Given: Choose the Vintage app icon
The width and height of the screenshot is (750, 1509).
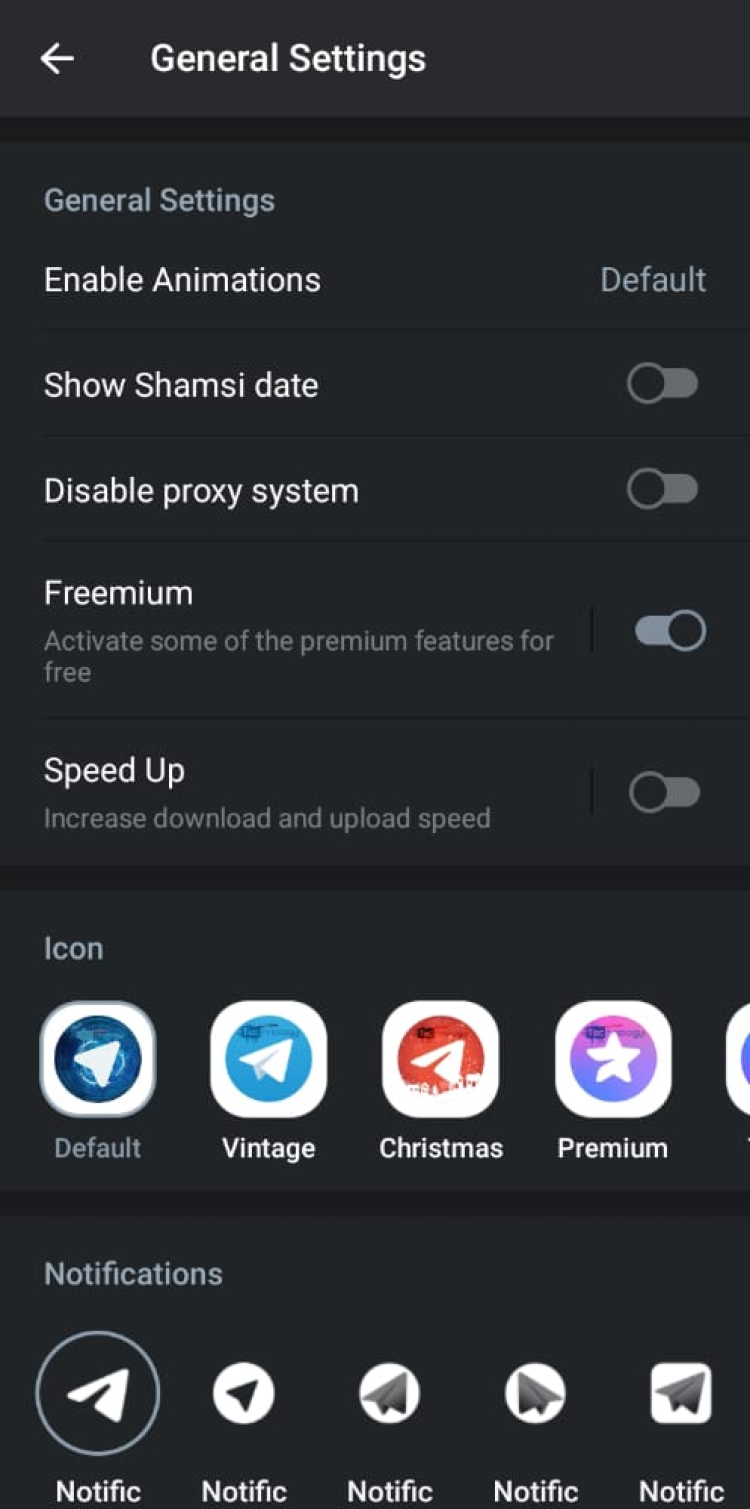Looking at the screenshot, I should click(268, 1060).
